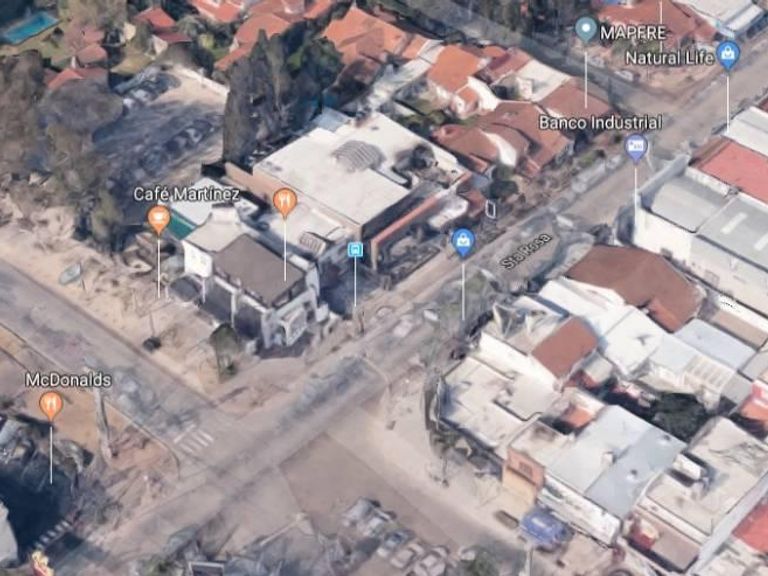This screenshot has height=576, width=768.
Task: Select the McDonalds restaurant pin
Action: [51, 405]
